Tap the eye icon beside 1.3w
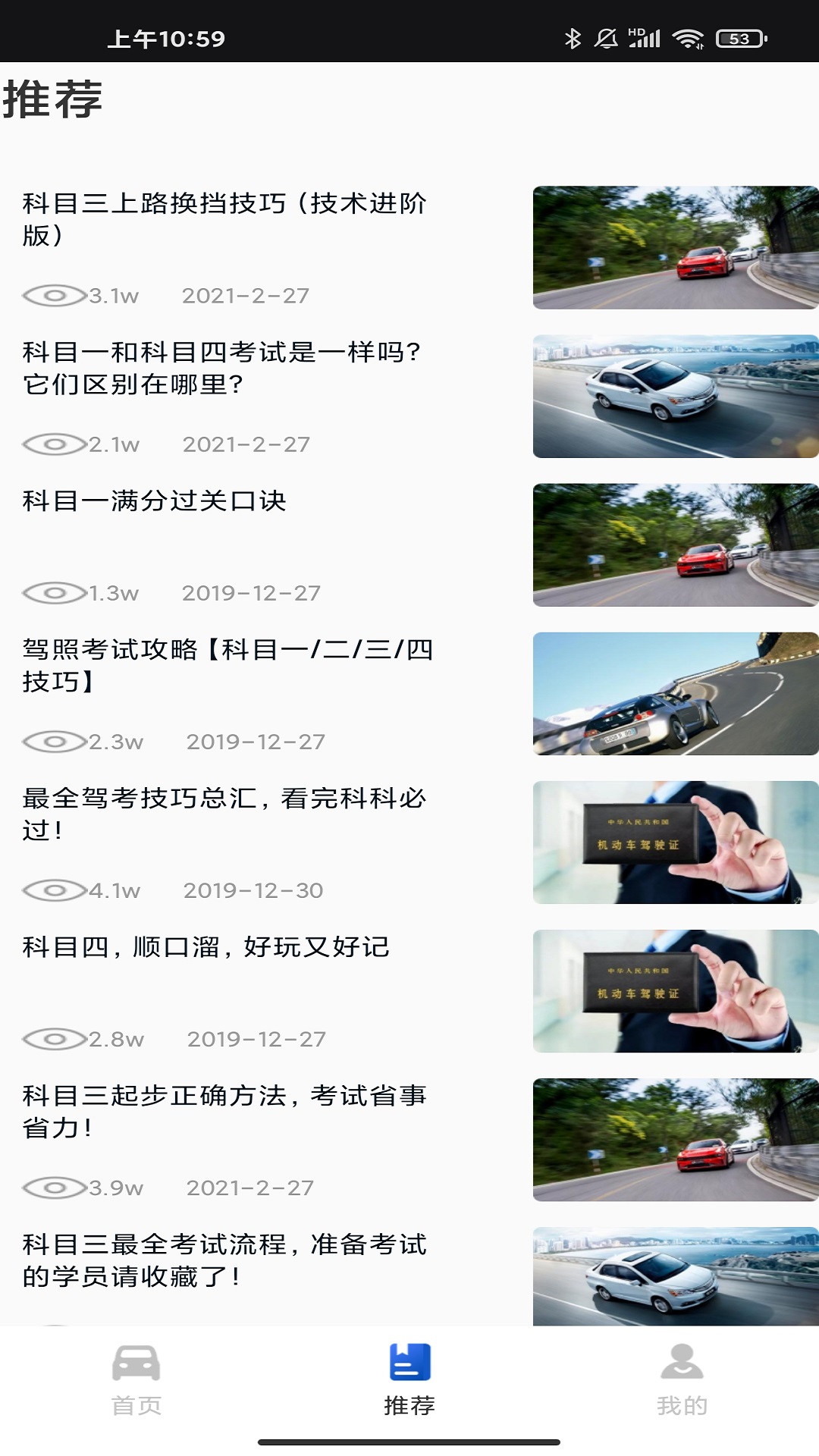 55,593
